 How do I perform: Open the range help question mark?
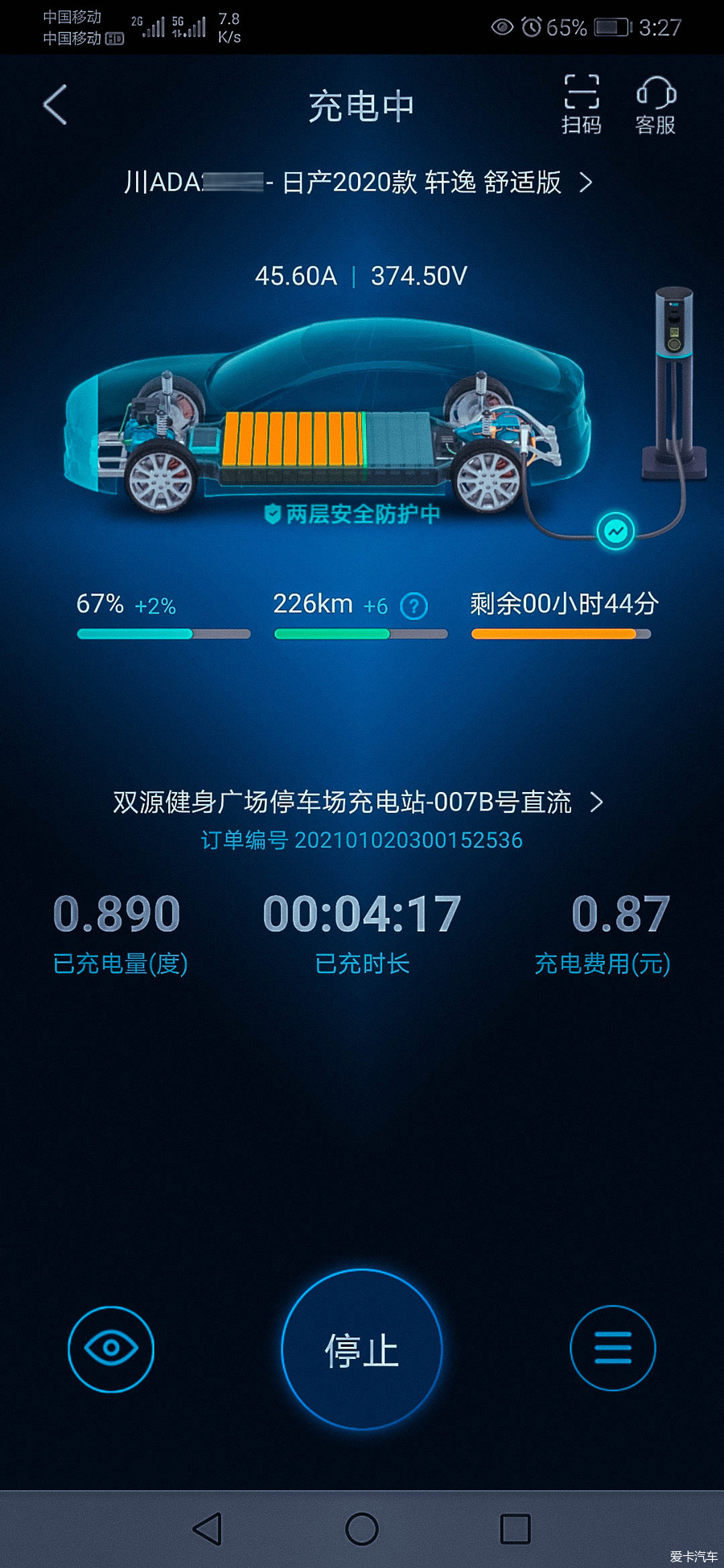pyautogui.click(x=414, y=605)
